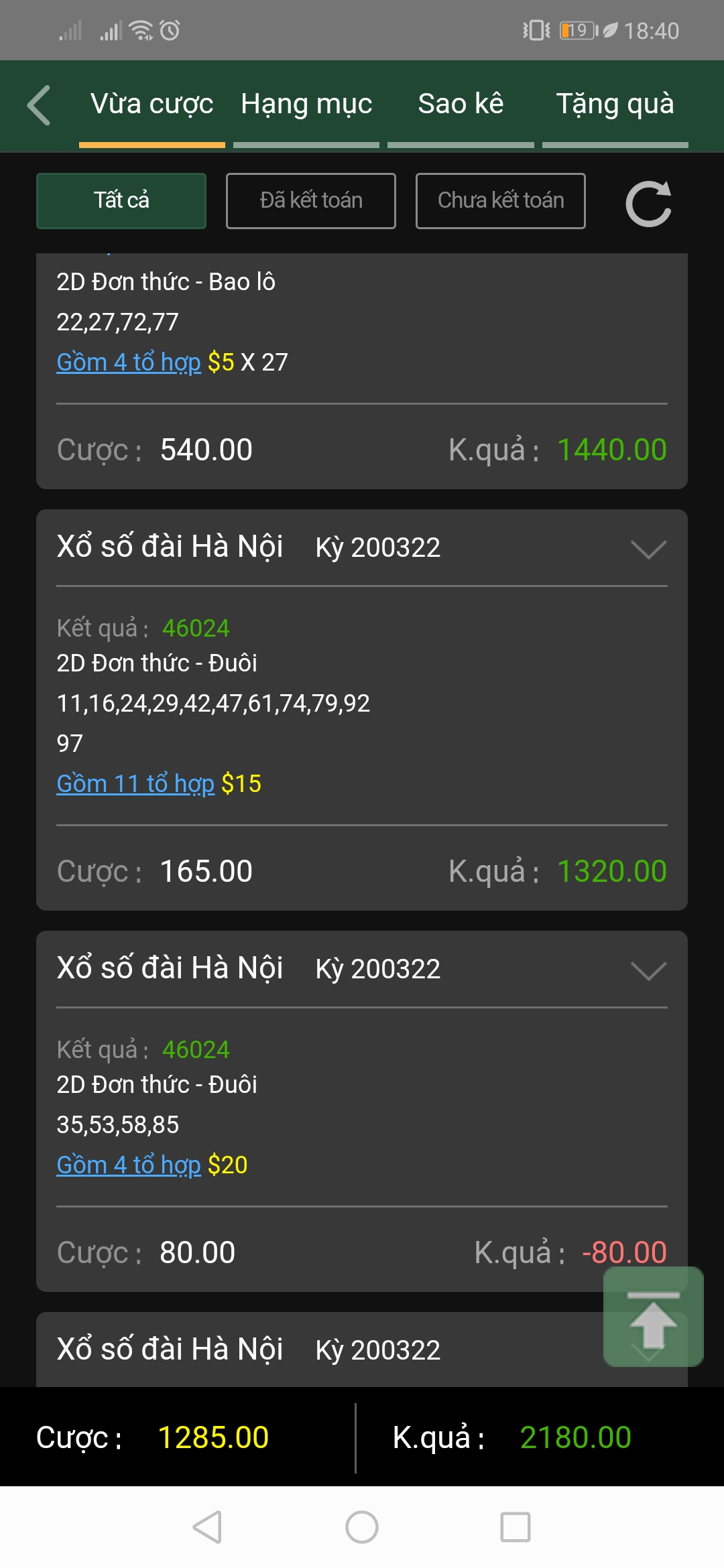Viewport: 724px width, 1568px height.
Task: Select the Vừa cược tab
Action: click(x=152, y=105)
